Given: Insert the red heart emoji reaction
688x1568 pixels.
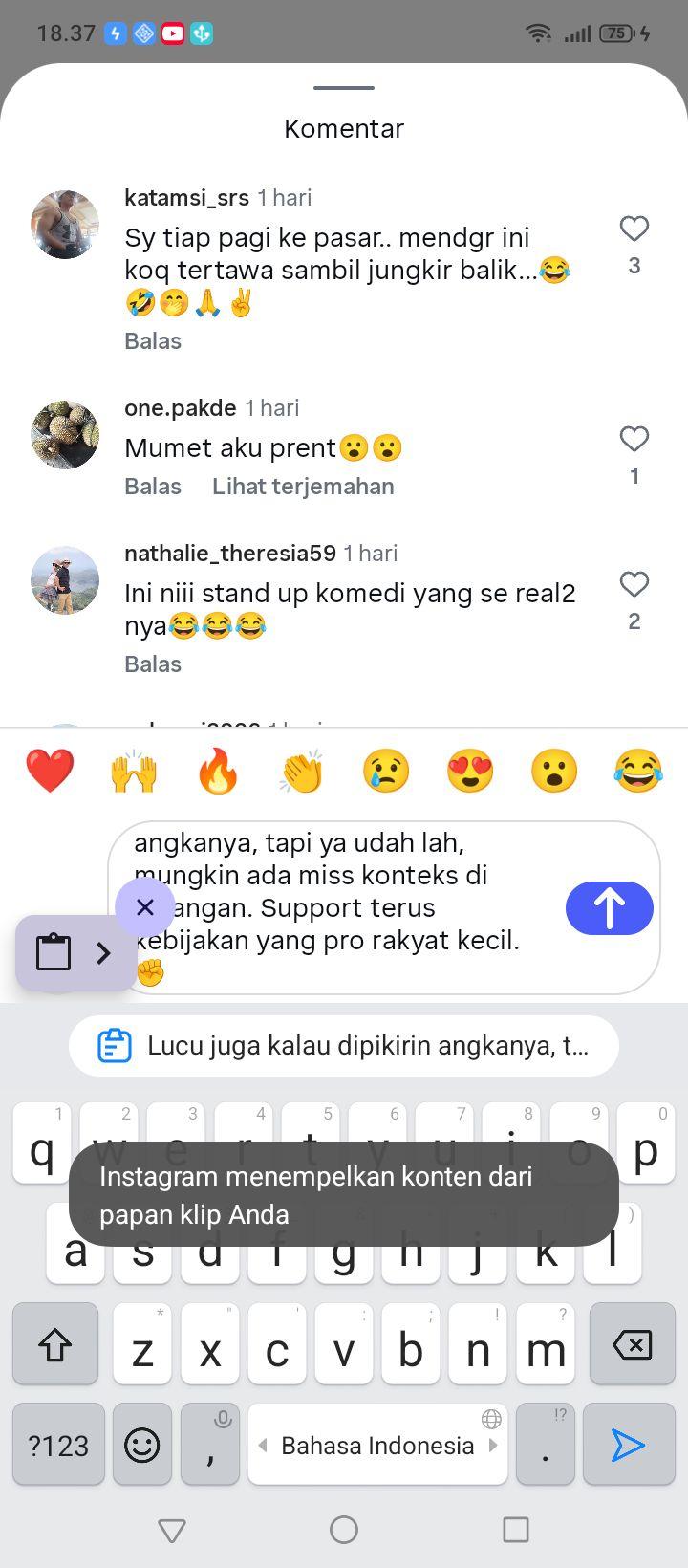Looking at the screenshot, I should coord(50,771).
